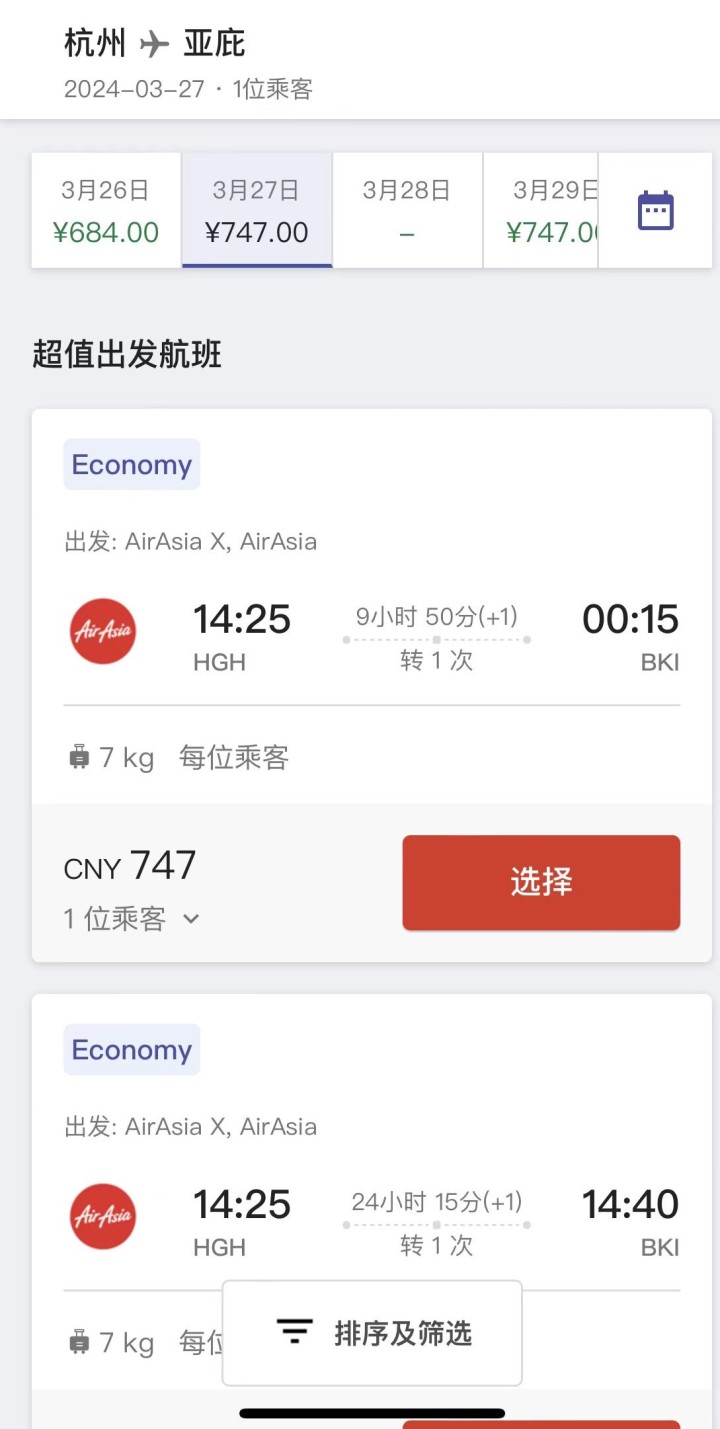Select the 3月26日 date at ¥684.00

(106, 211)
